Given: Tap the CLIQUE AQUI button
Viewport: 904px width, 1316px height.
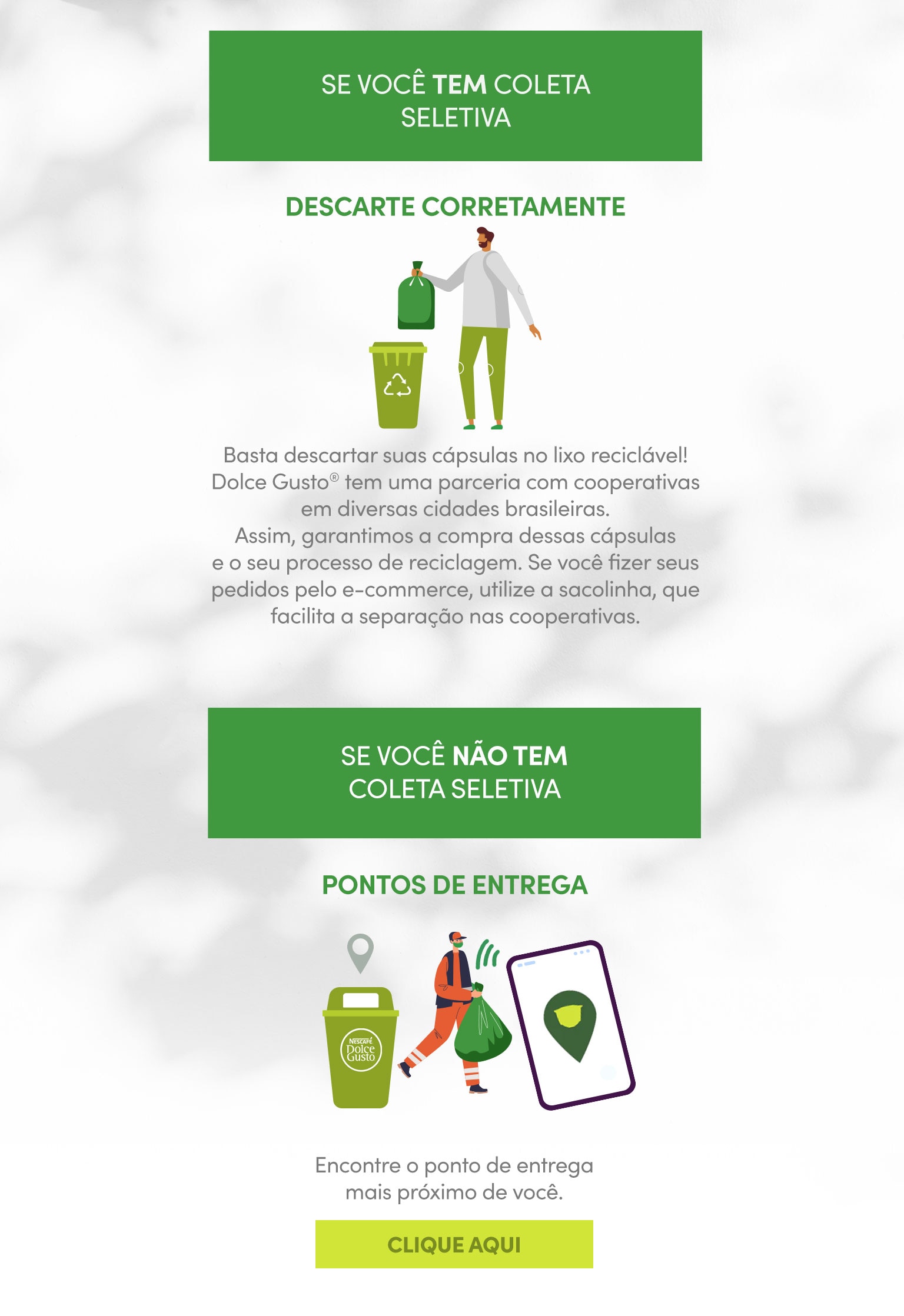Looking at the screenshot, I should (x=454, y=1244).
